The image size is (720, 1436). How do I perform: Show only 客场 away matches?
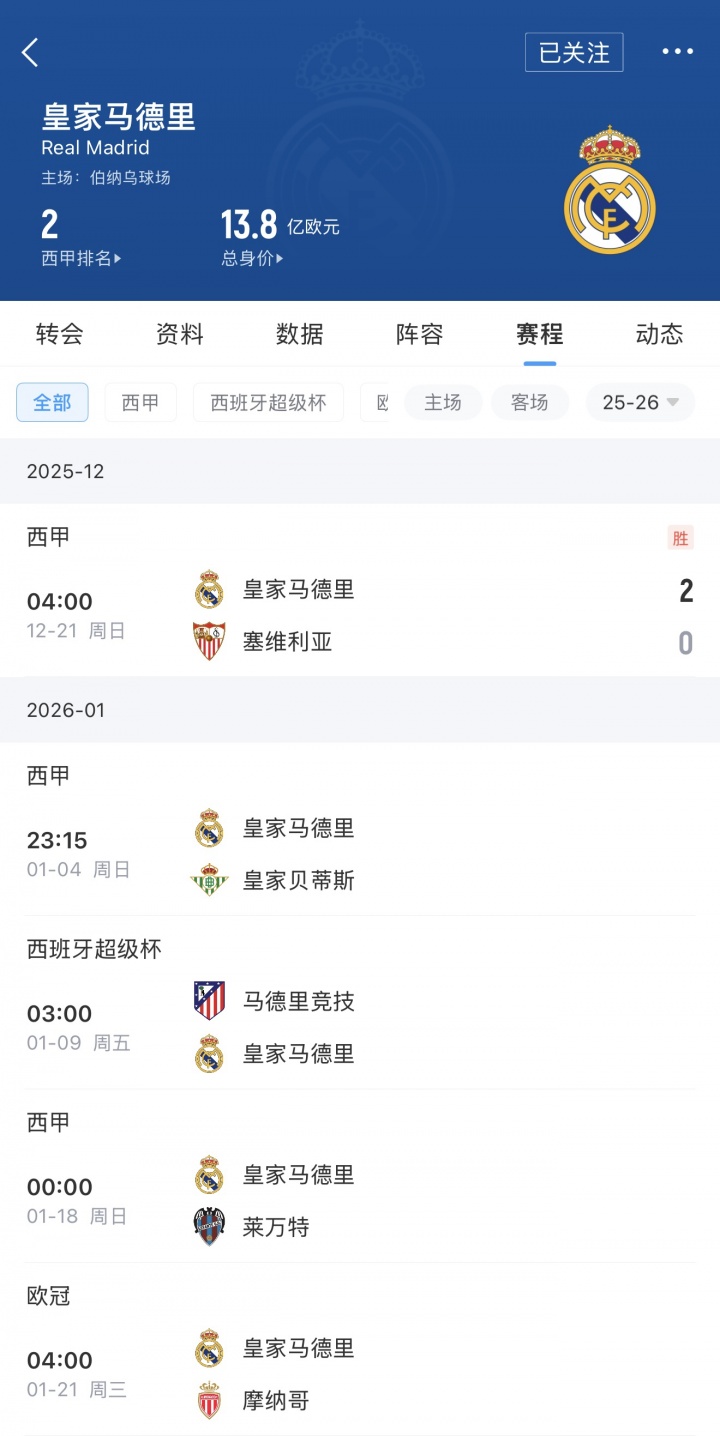click(529, 402)
